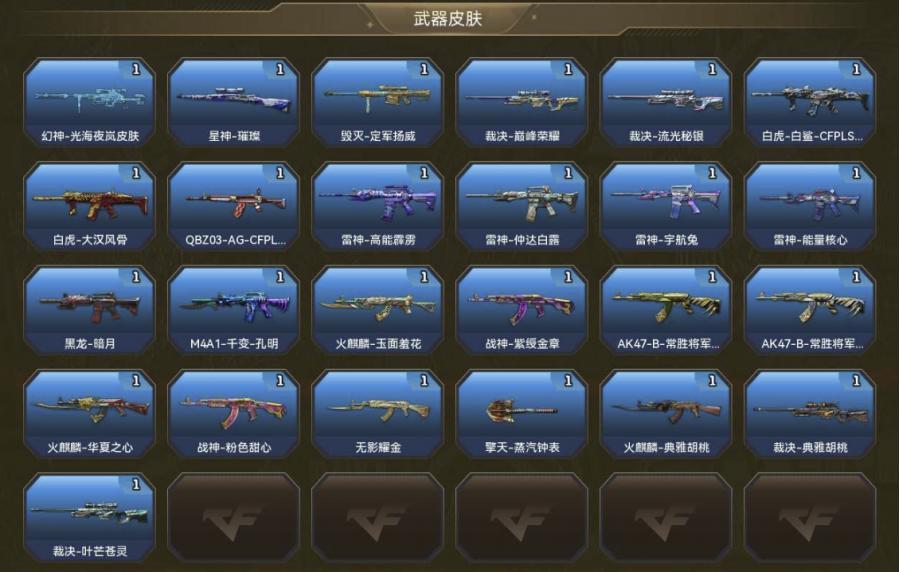This screenshot has height=572, width=900.
Task: Open the 火麒麟-玉面羞花 skin
Action: [378, 309]
